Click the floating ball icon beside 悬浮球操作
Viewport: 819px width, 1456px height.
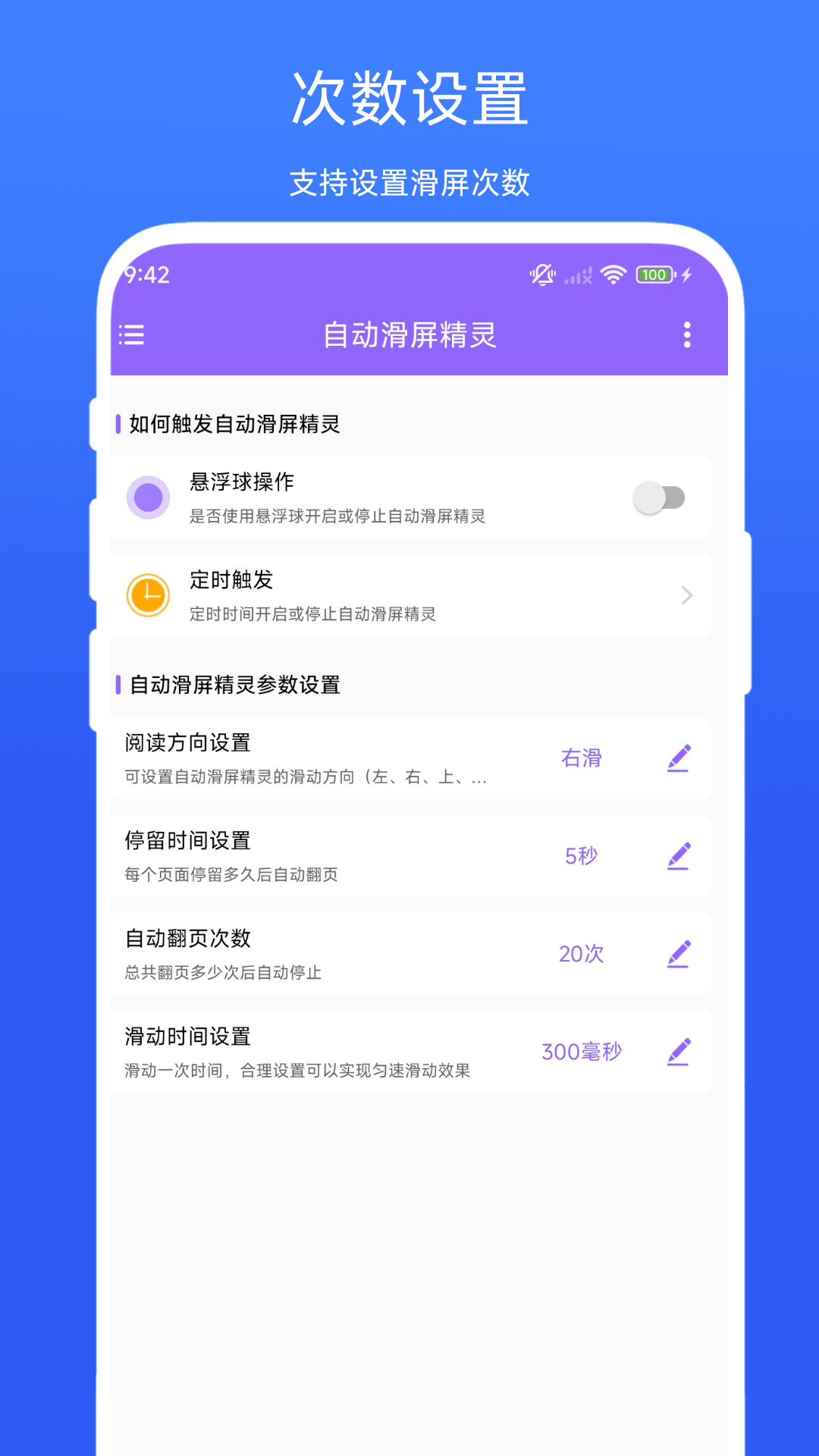point(149,497)
